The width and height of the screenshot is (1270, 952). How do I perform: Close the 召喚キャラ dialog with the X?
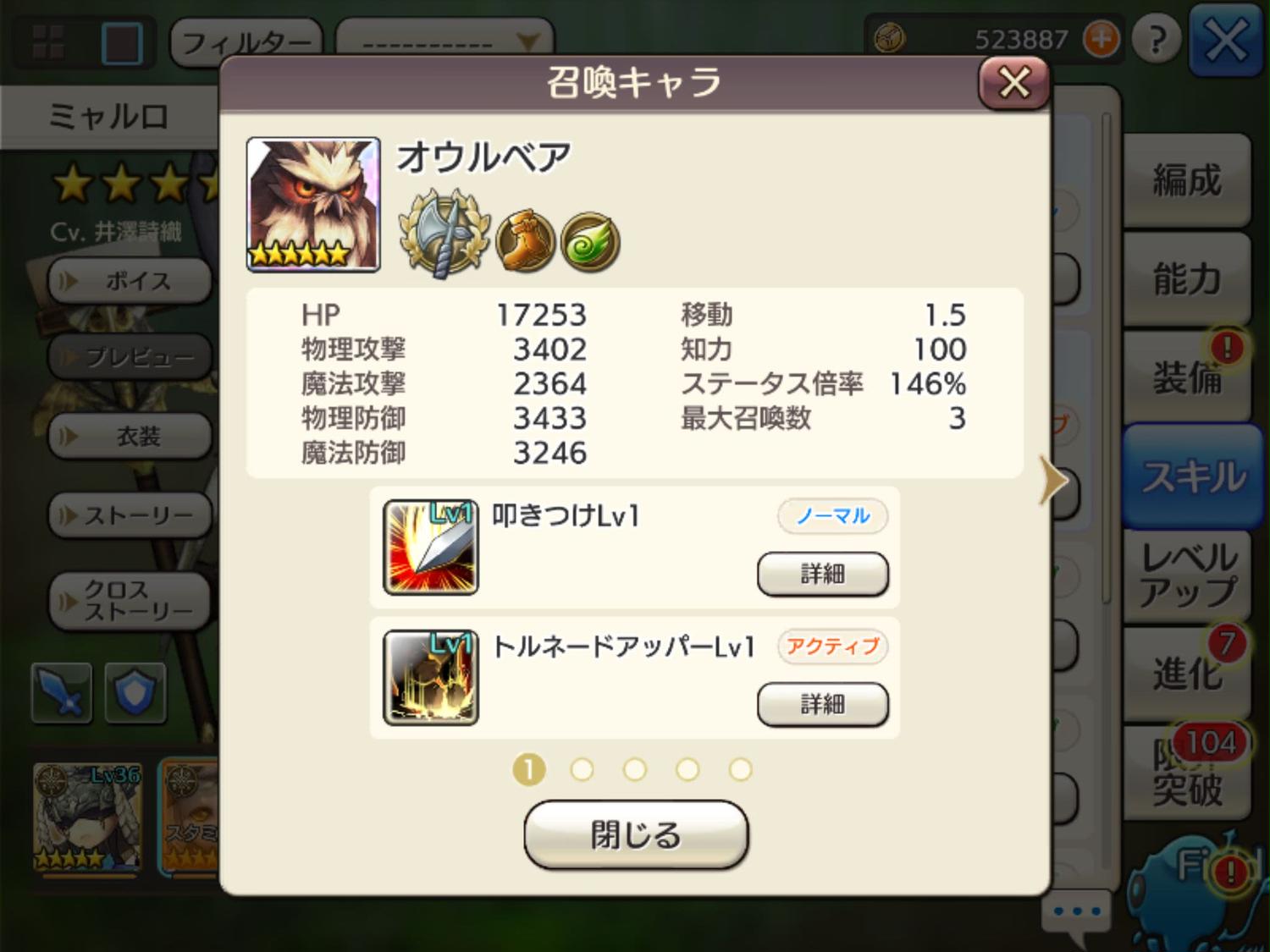click(x=1013, y=83)
